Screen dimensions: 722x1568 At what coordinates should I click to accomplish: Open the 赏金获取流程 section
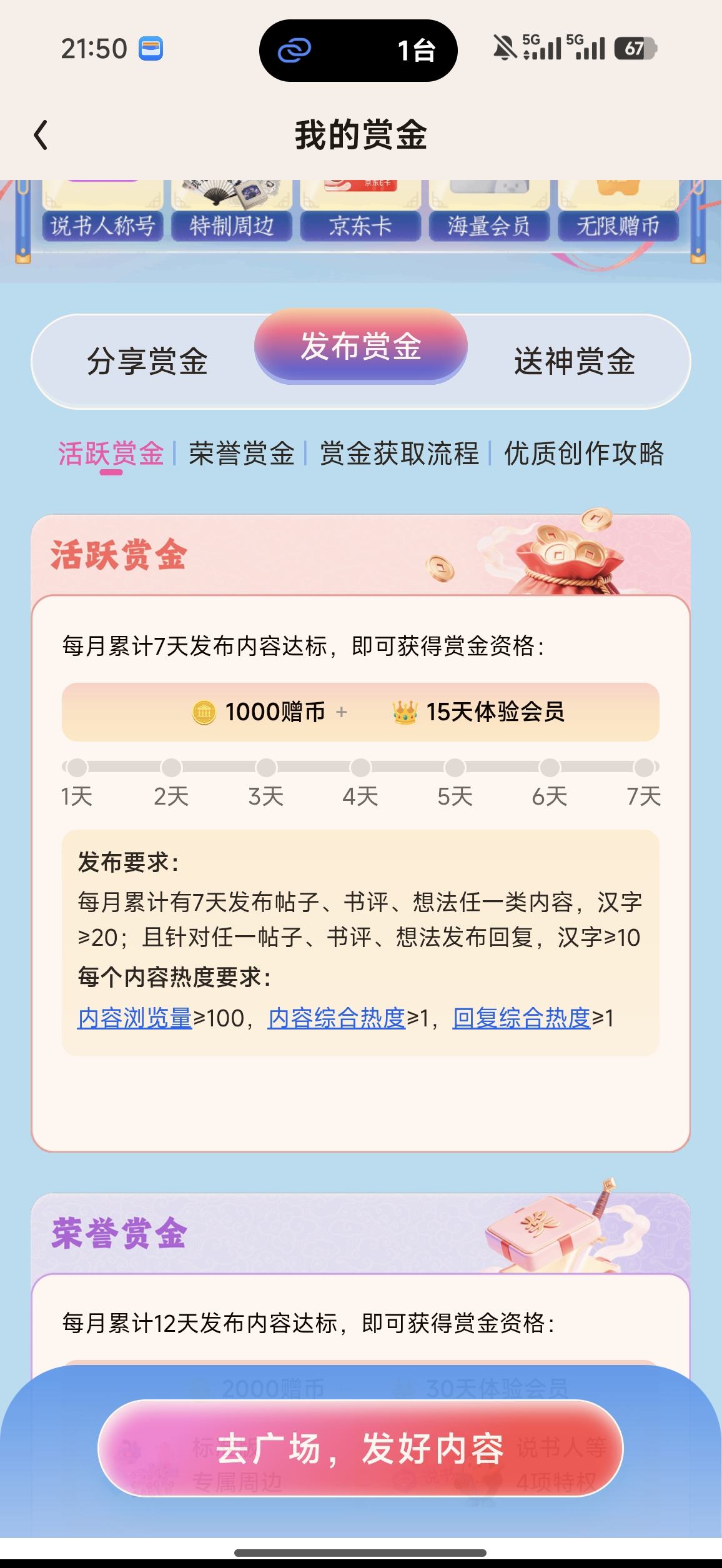point(399,454)
